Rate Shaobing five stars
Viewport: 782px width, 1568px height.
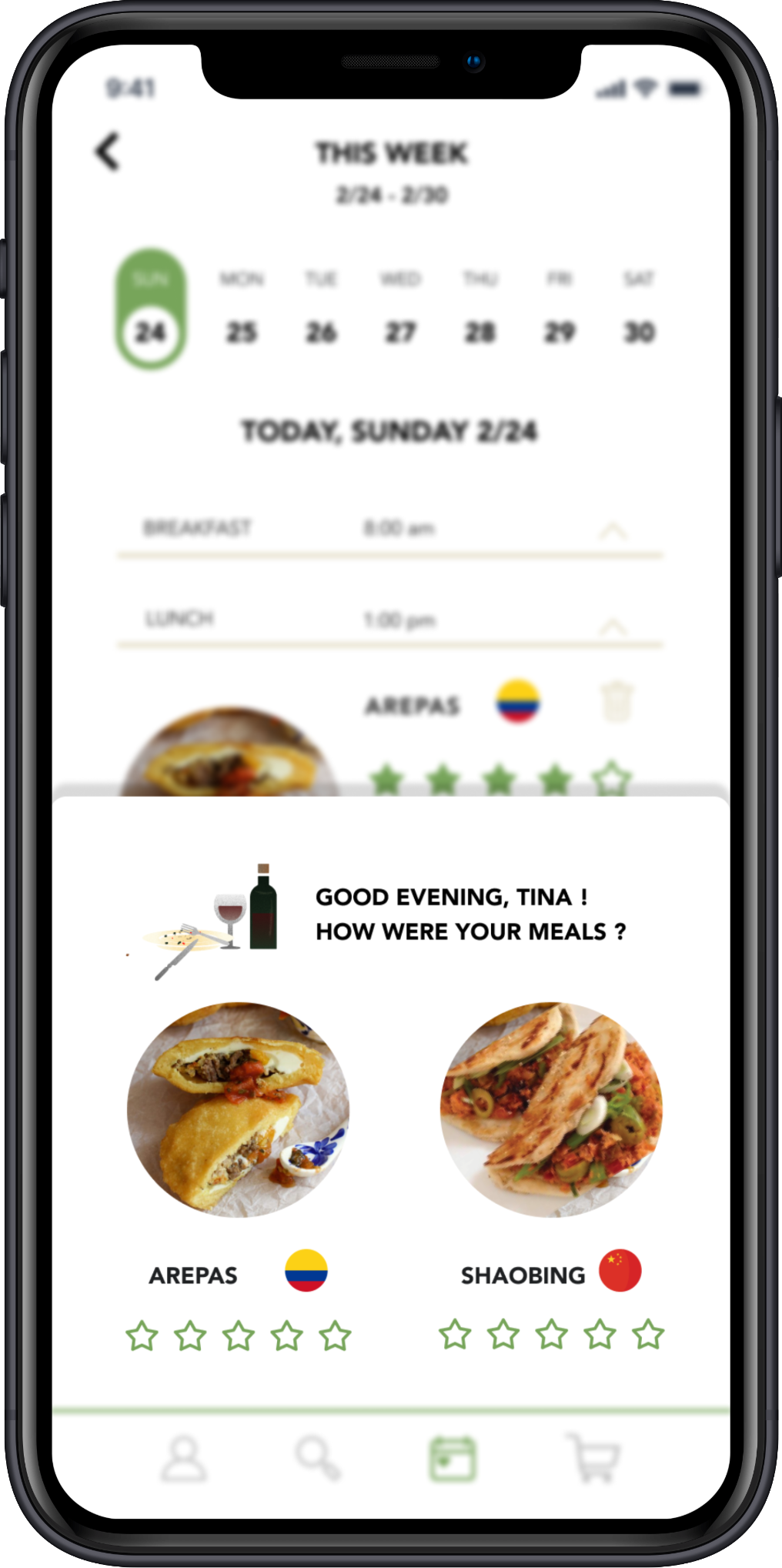point(648,1335)
